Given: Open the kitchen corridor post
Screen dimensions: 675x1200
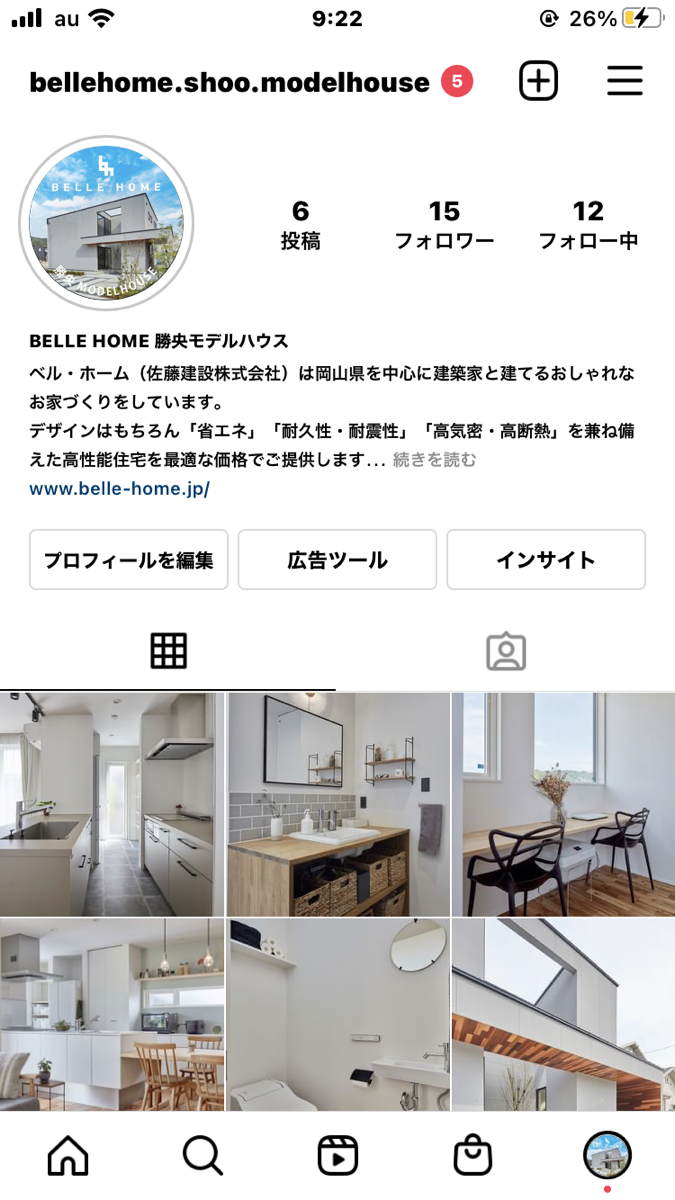Looking at the screenshot, I should pos(112,804).
